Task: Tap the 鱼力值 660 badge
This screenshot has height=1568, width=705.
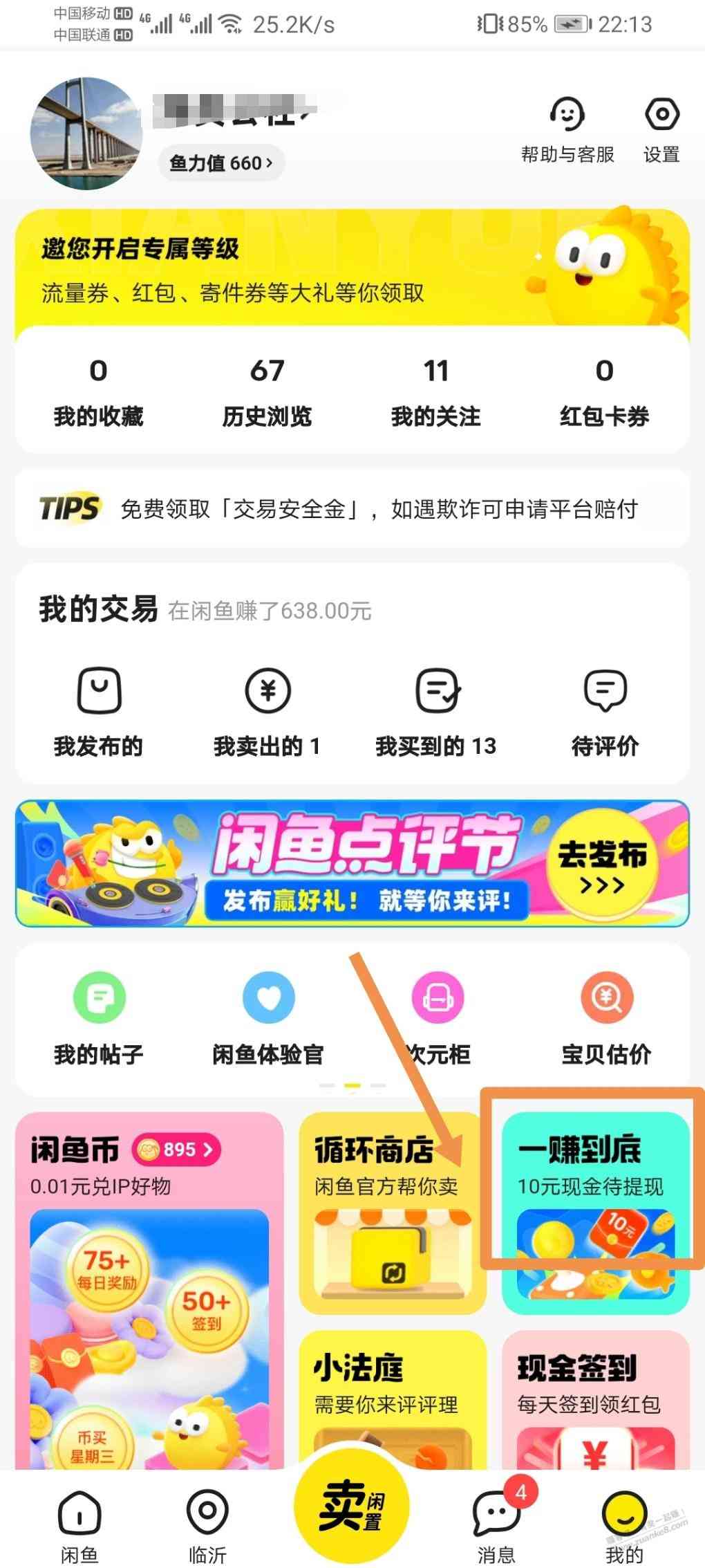Action: (x=221, y=163)
